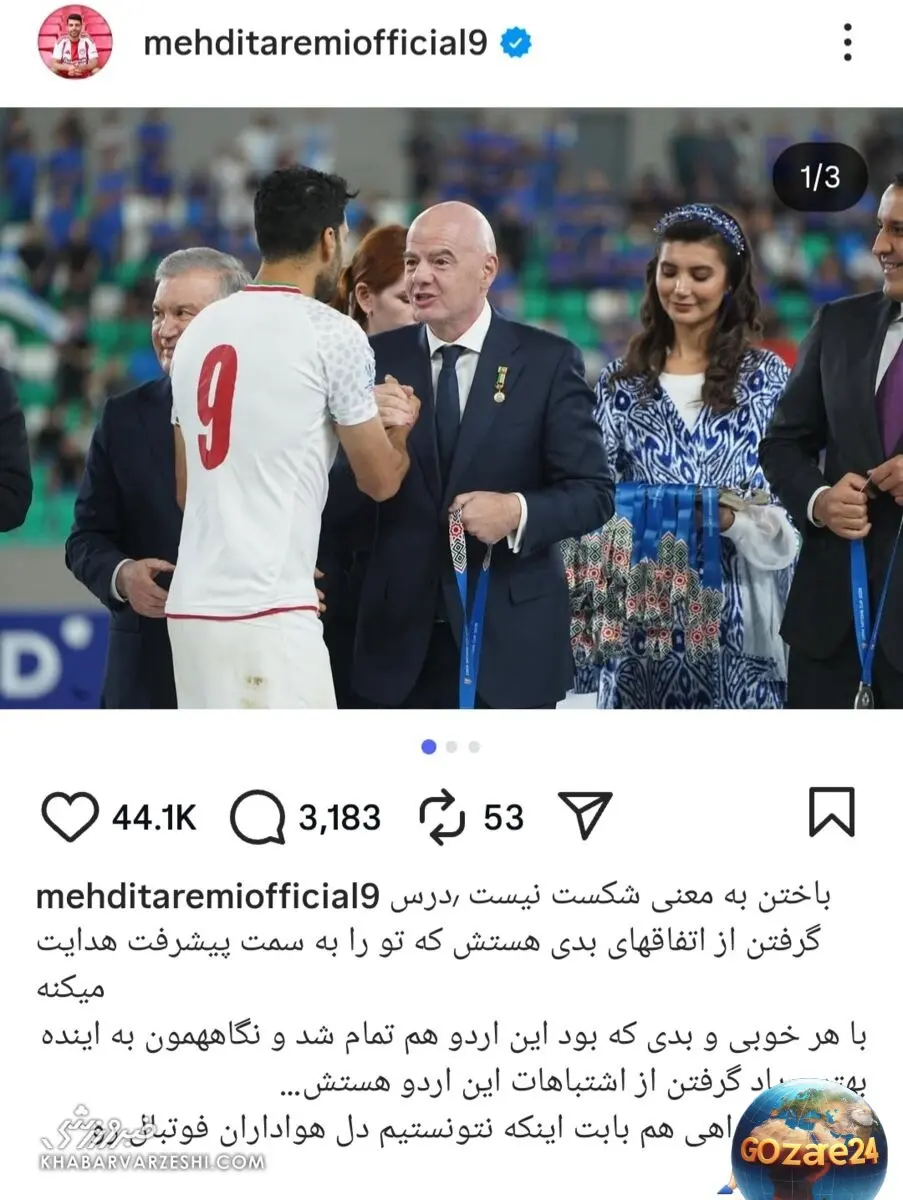This screenshot has height=1200, width=903.
Task: Save the post with the bookmark icon
Action: click(831, 811)
